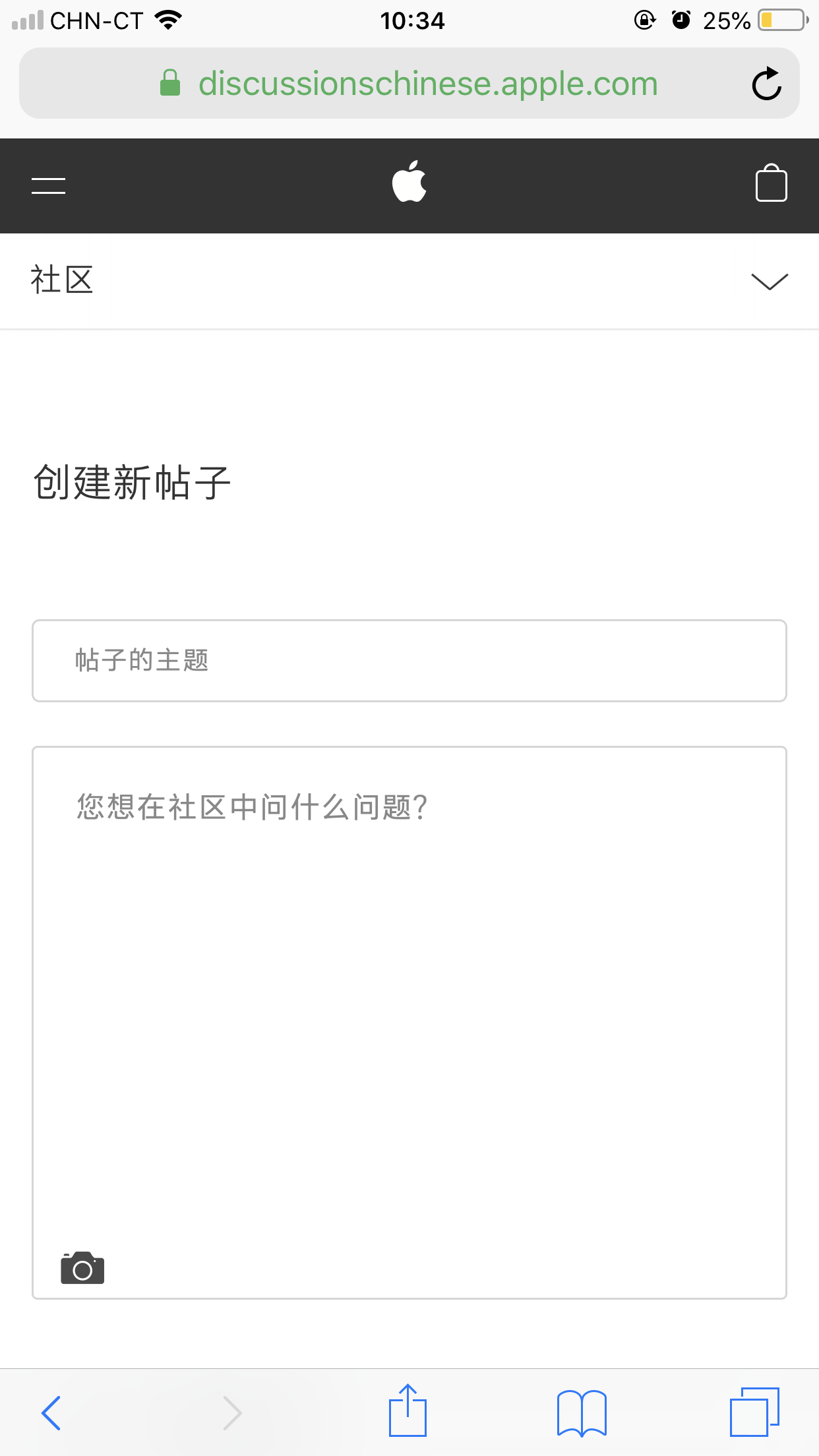819x1456 pixels.
Task: Expand the 社区 dropdown chevron
Action: [x=770, y=282]
